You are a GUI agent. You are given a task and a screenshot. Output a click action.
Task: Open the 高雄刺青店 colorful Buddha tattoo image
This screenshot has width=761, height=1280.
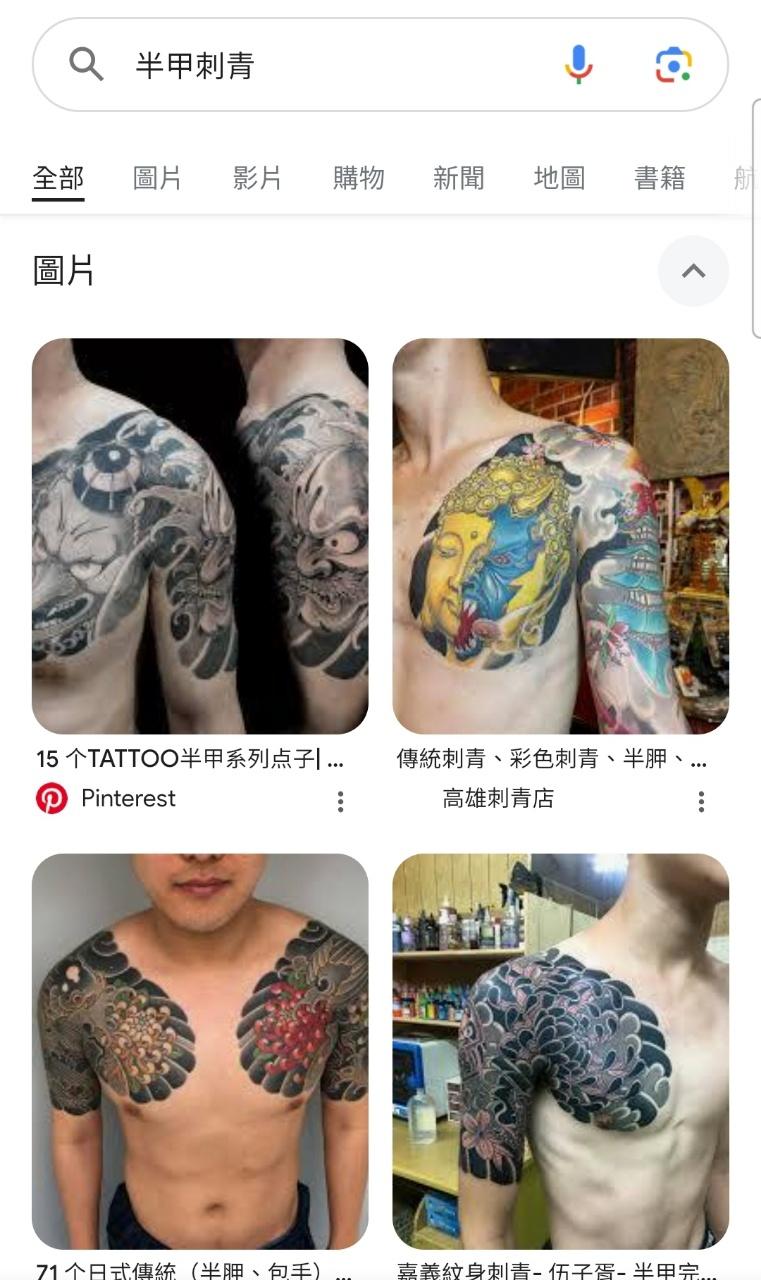tap(560, 536)
